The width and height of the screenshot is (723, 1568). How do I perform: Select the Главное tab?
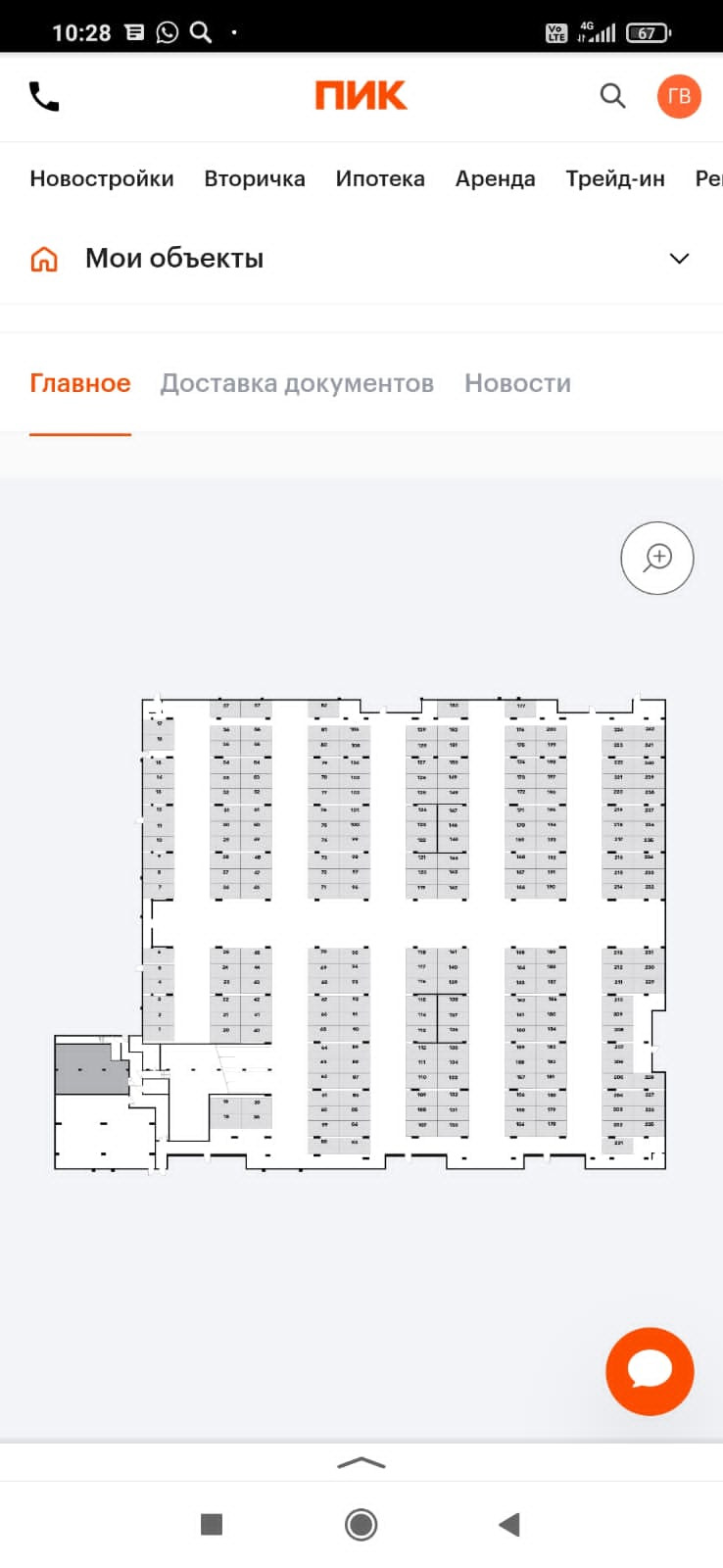tap(80, 383)
